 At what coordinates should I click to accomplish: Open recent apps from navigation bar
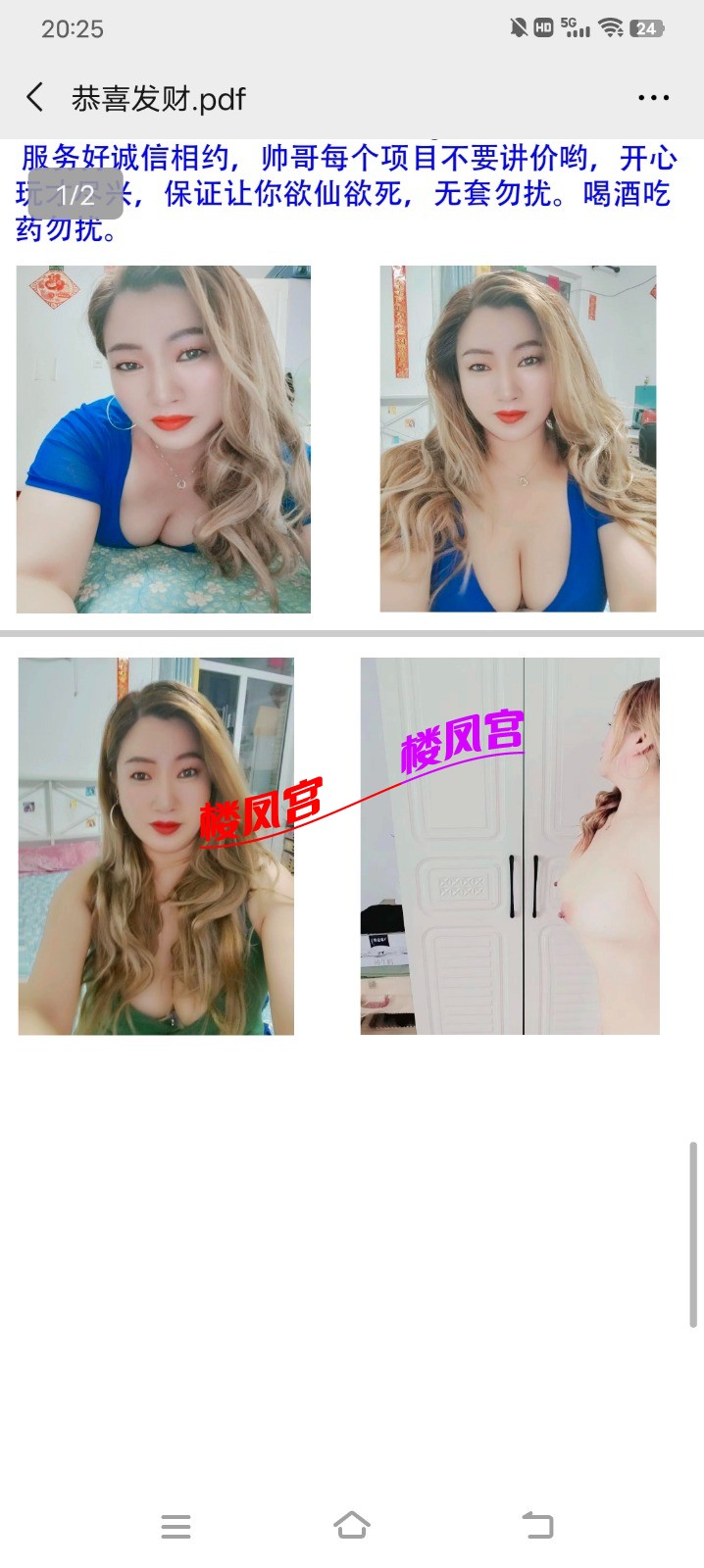176,1526
